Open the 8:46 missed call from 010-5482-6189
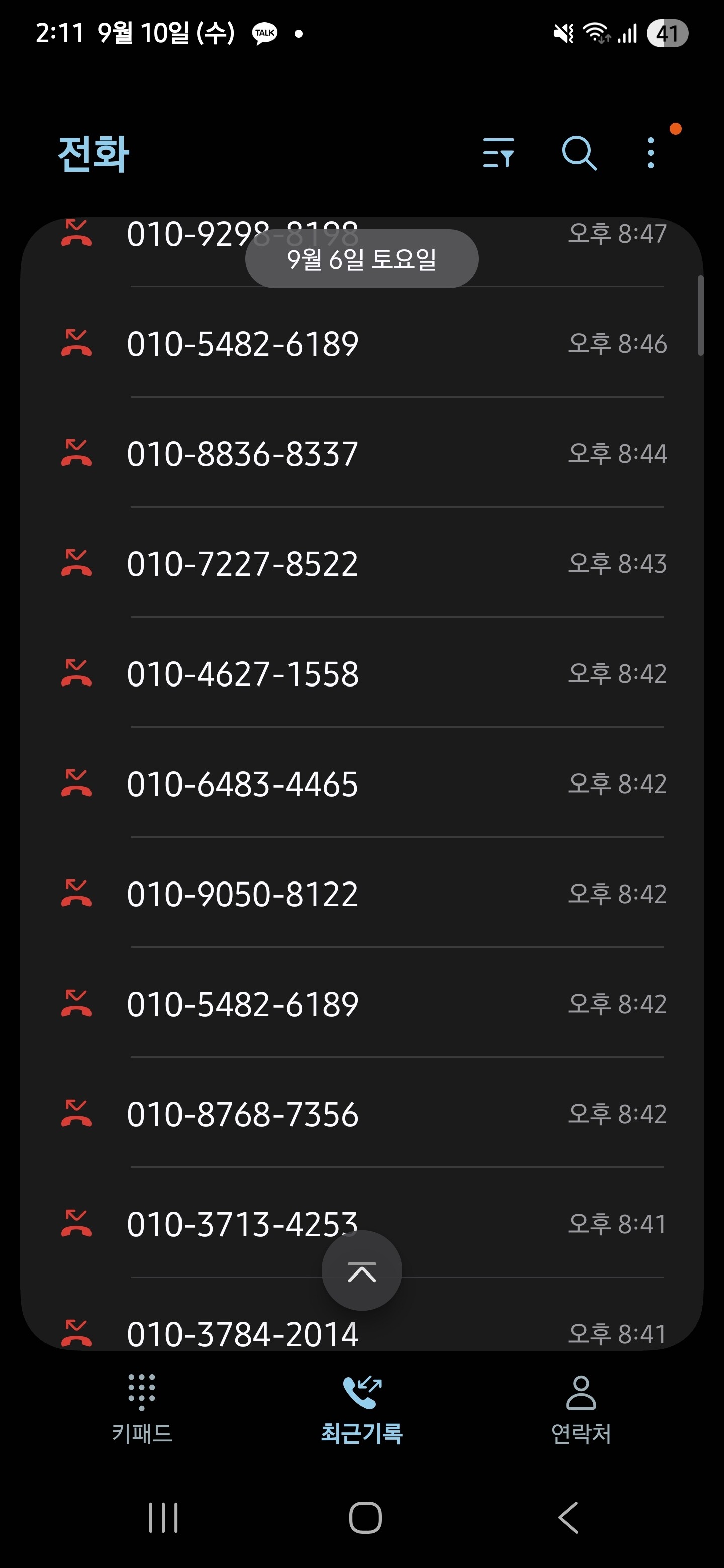 click(366, 344)
